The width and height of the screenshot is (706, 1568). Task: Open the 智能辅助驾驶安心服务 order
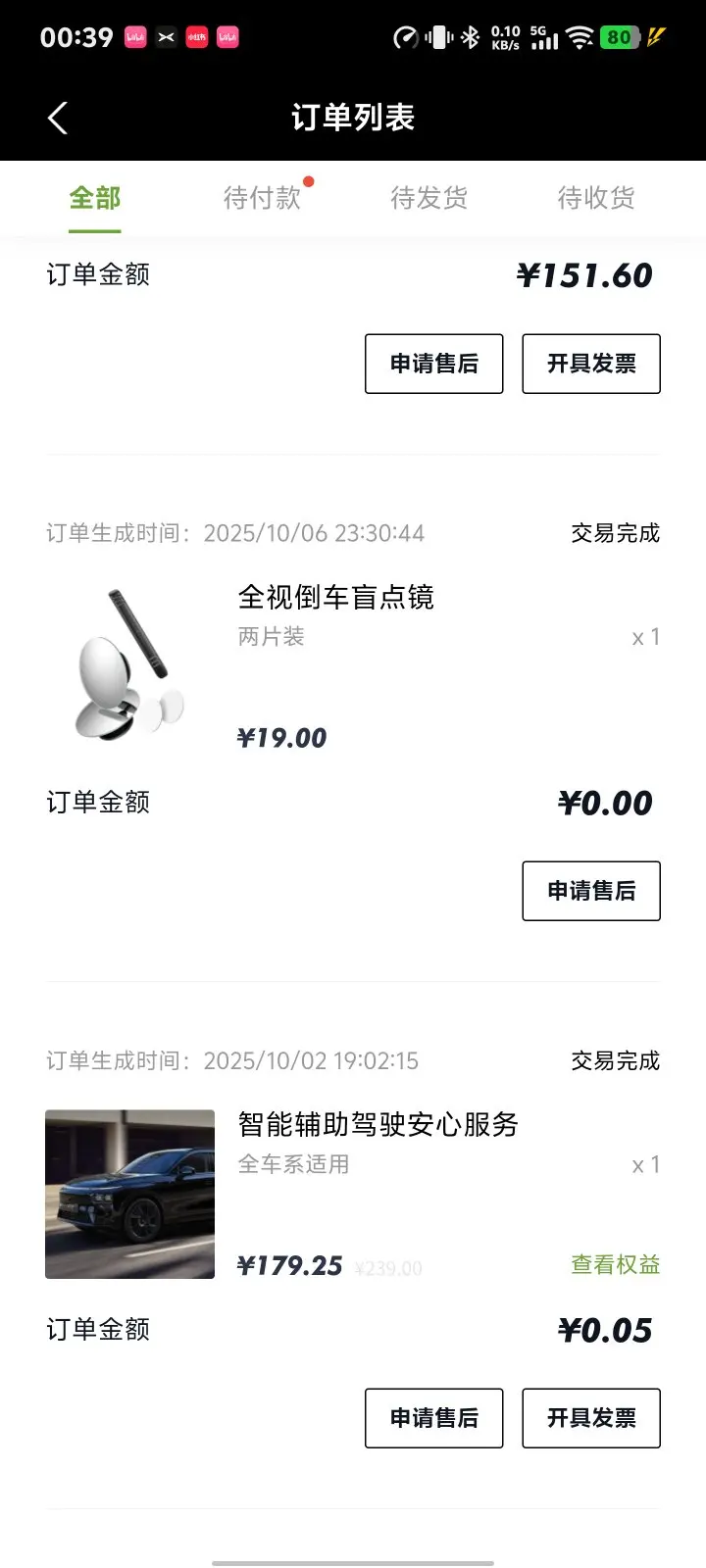[353, 1194]
